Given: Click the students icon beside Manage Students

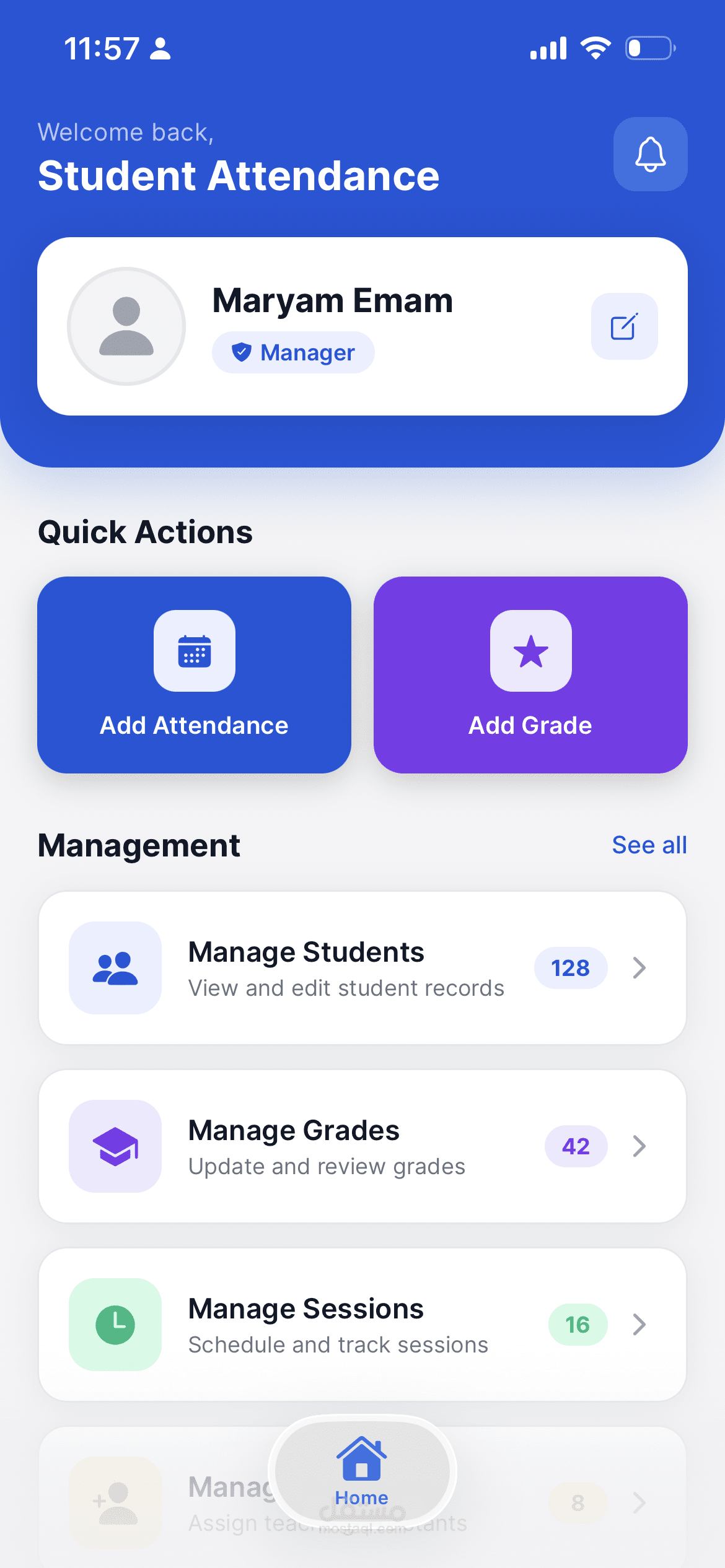Looking at the screenshot, I should pyautogui.click(x=114, y=968).
